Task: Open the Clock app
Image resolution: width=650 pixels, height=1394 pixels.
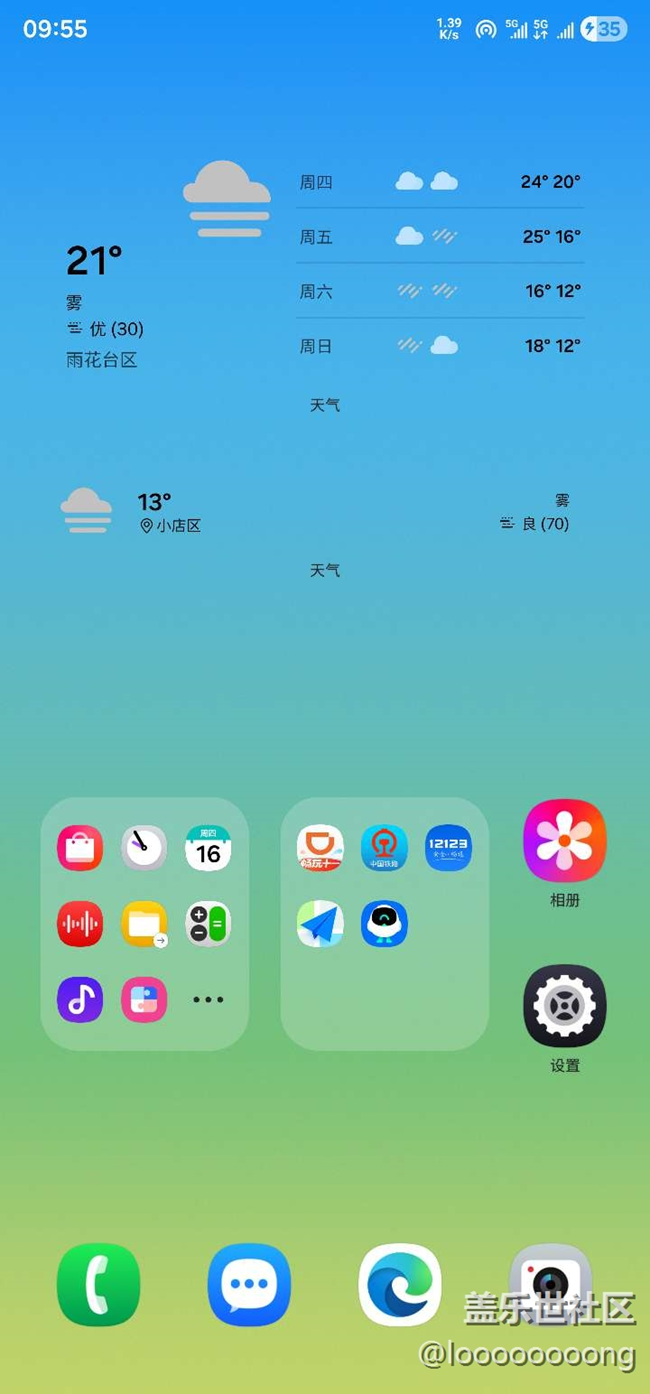Action: [144, 848]
